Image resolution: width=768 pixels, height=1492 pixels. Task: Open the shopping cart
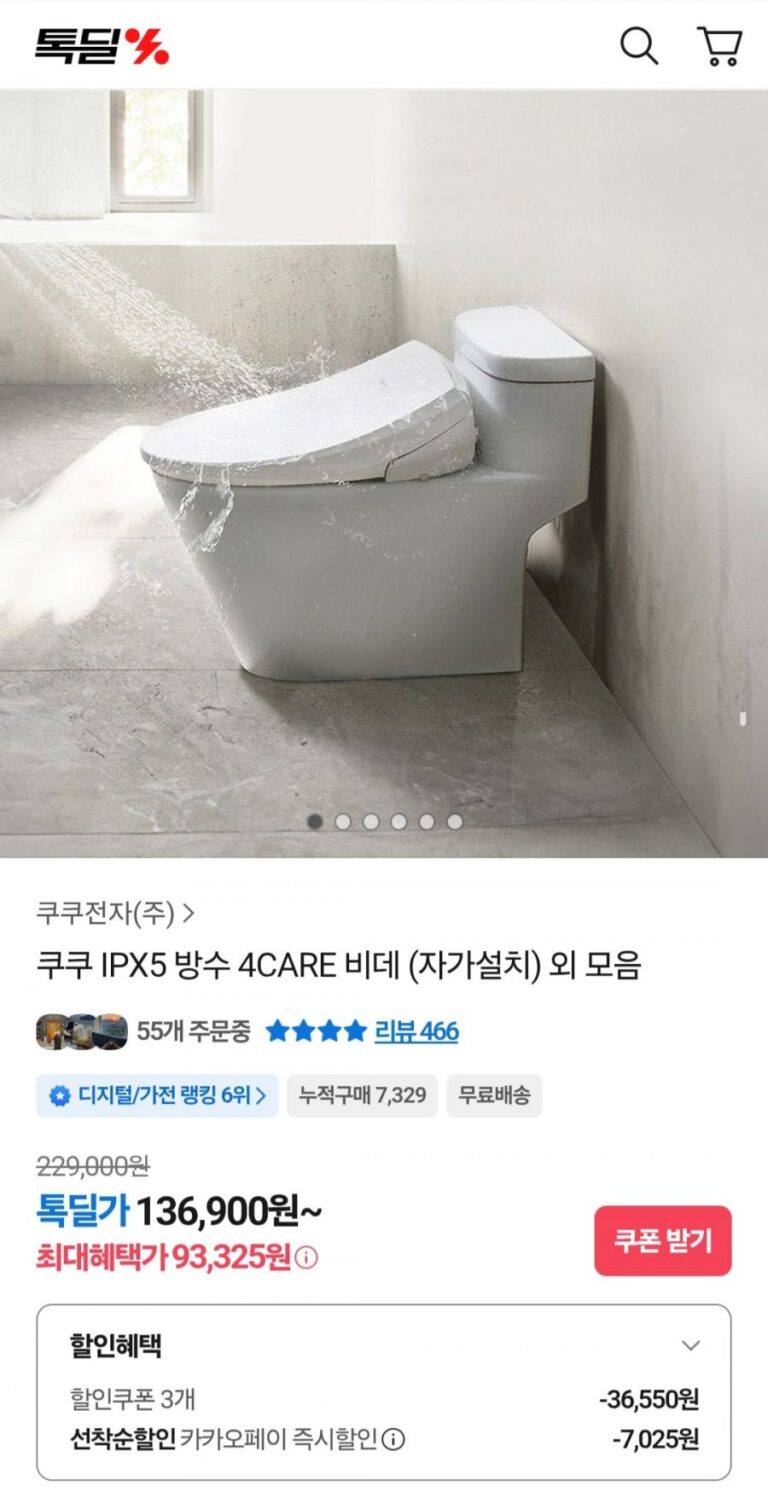[x=719, y=46]
